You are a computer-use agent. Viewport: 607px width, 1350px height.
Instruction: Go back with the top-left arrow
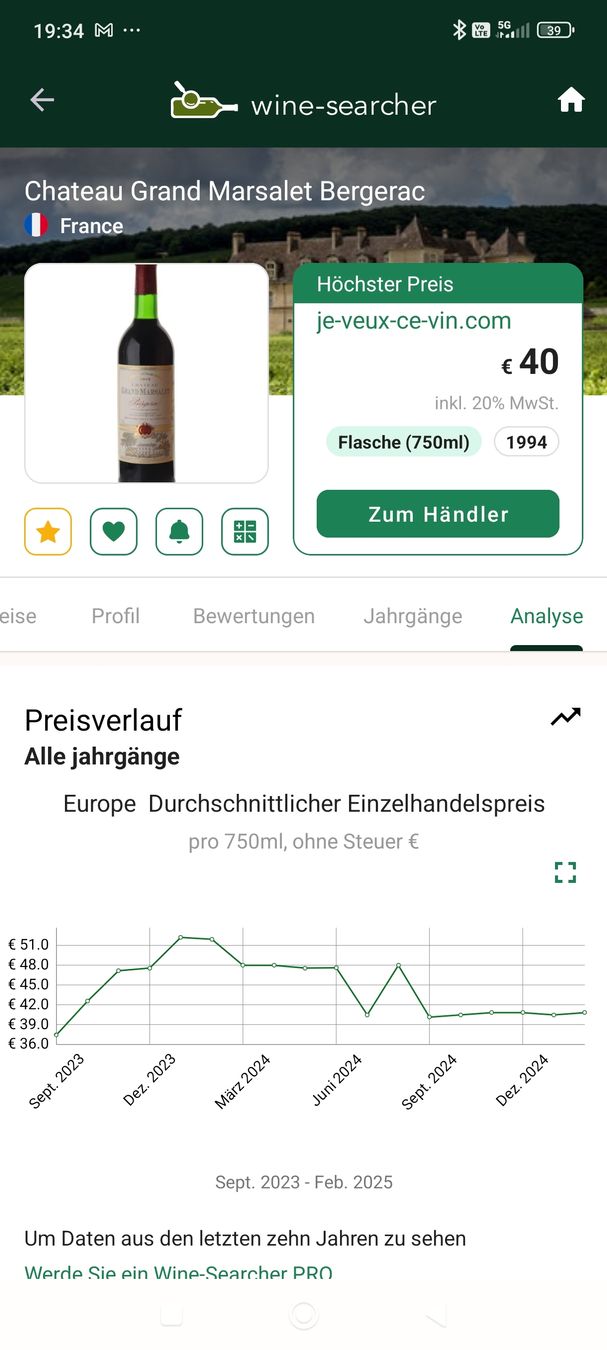42,100
